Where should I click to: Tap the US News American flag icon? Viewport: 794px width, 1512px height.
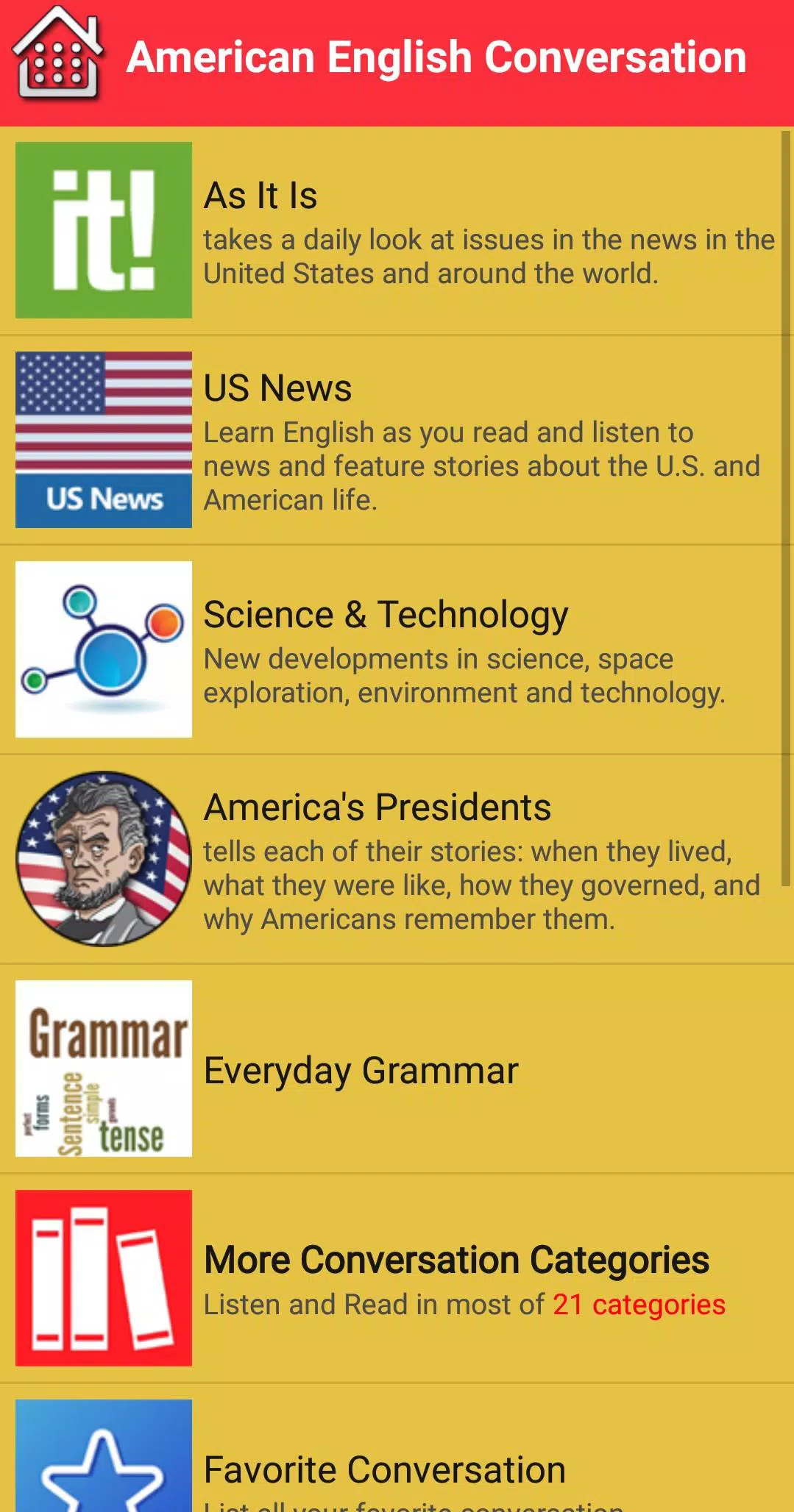click(x=103, y=439)
